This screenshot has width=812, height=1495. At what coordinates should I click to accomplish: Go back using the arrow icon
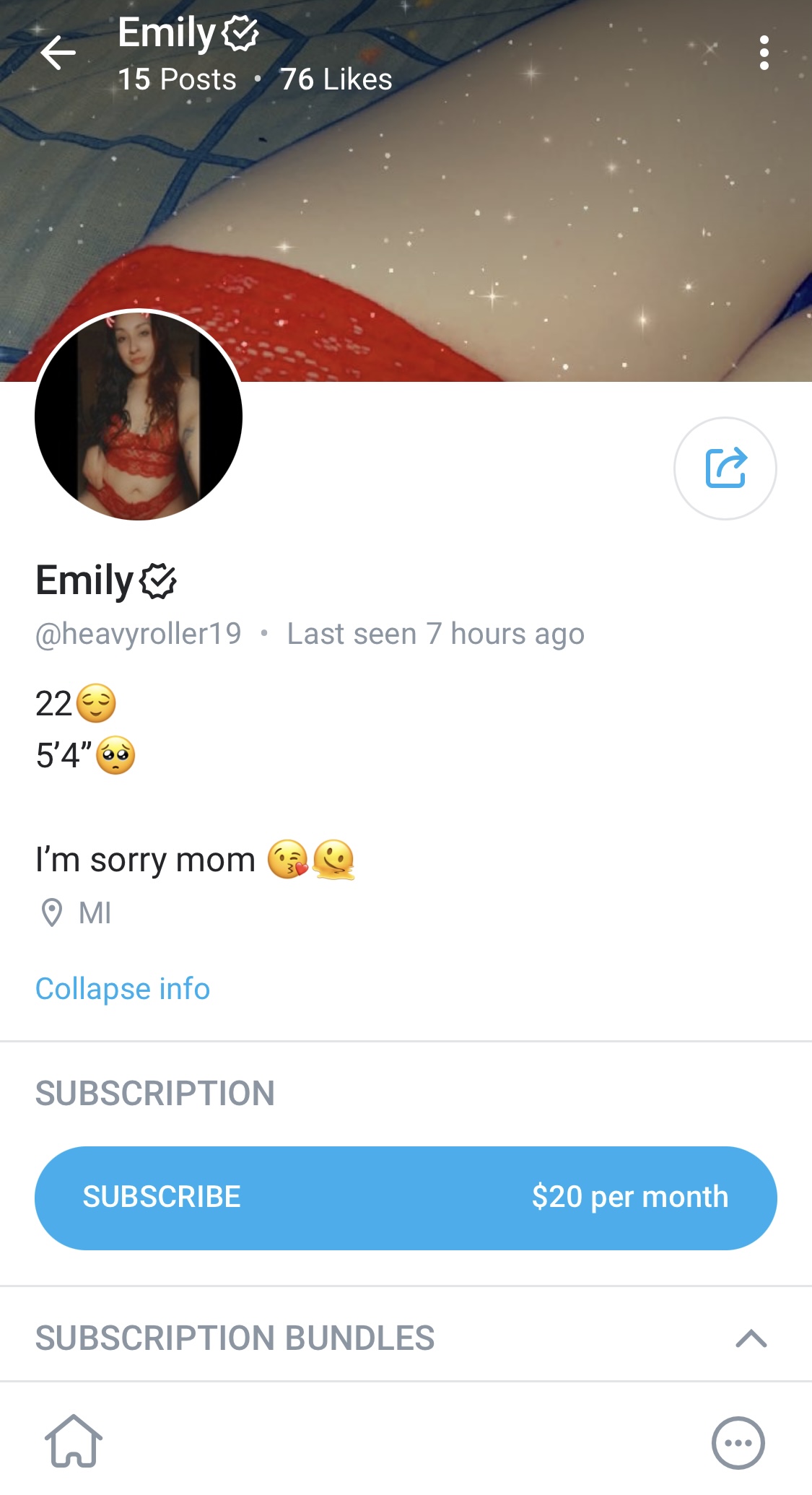click(58, 53)
